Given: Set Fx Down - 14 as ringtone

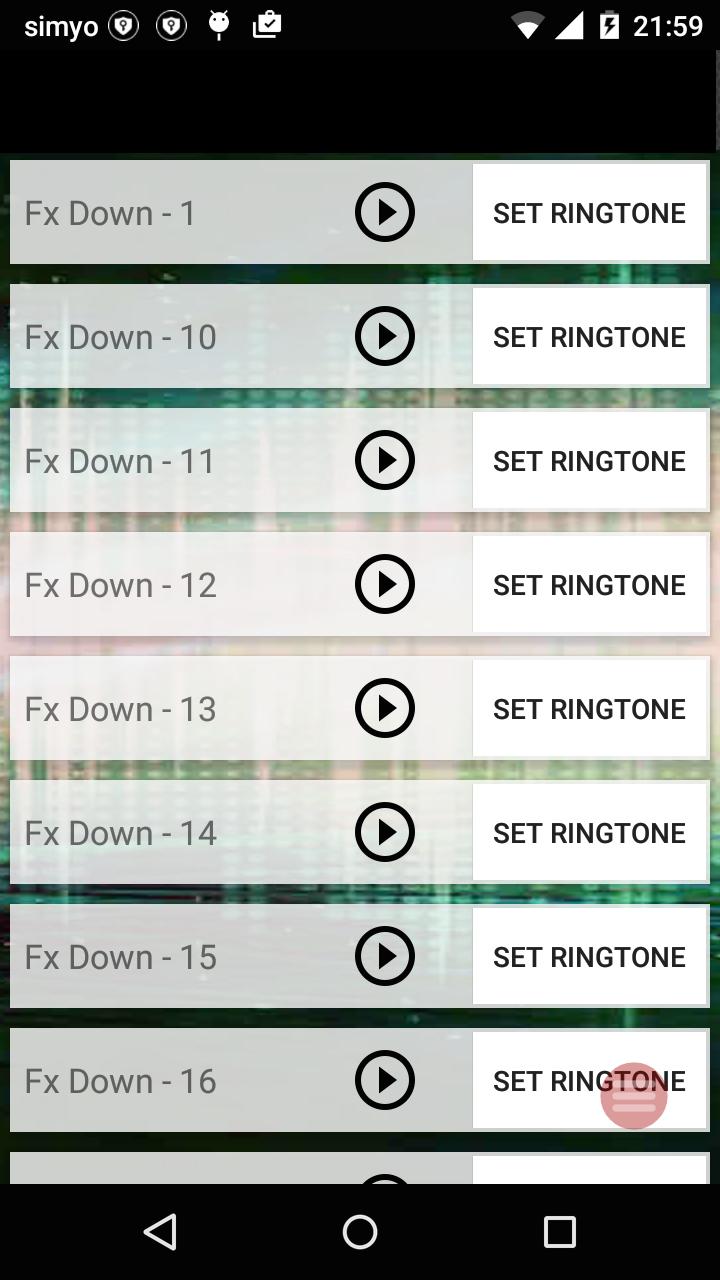Looking at the screenshot, I should point(589,833).
